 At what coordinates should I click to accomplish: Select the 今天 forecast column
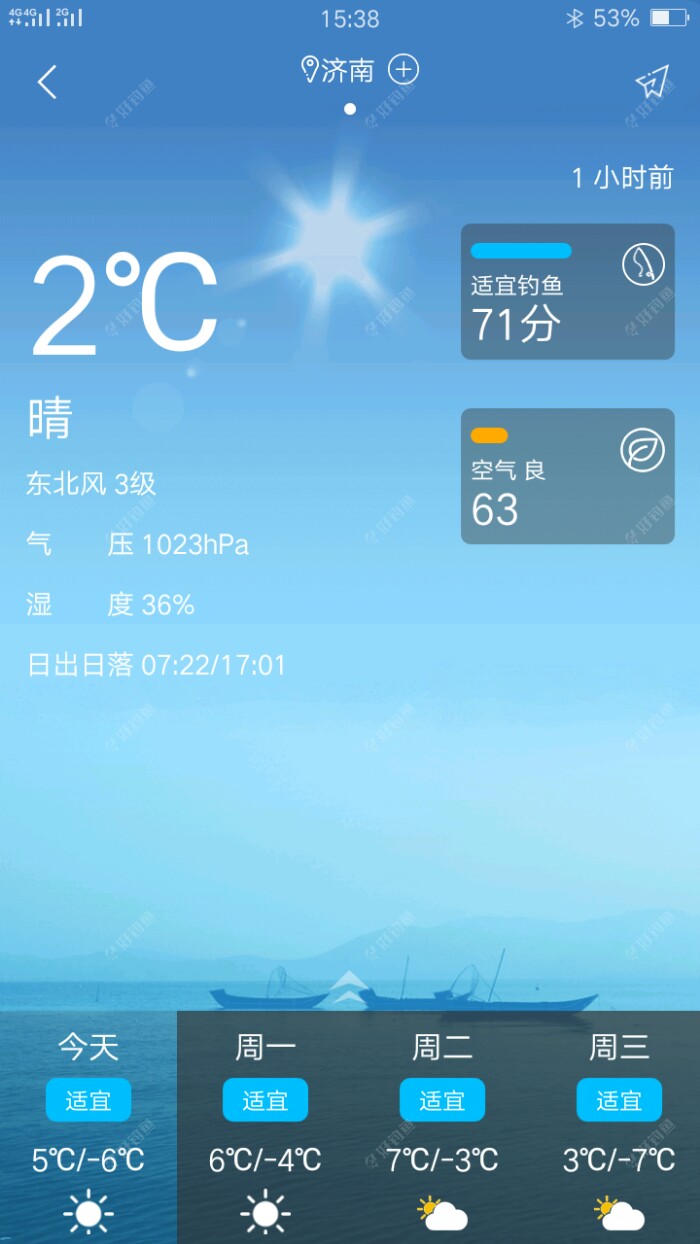[88, 1127]
